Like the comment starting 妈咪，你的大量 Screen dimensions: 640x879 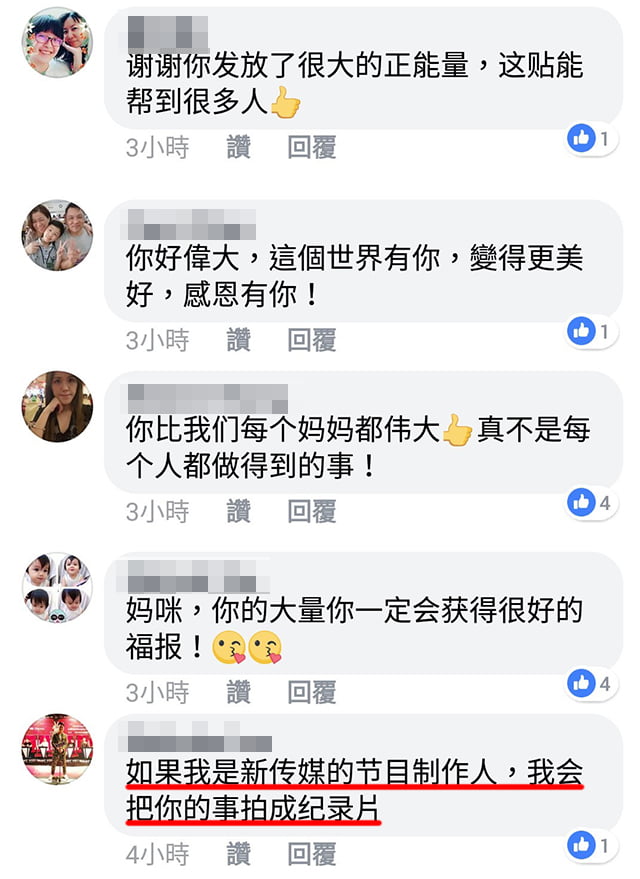238,692
